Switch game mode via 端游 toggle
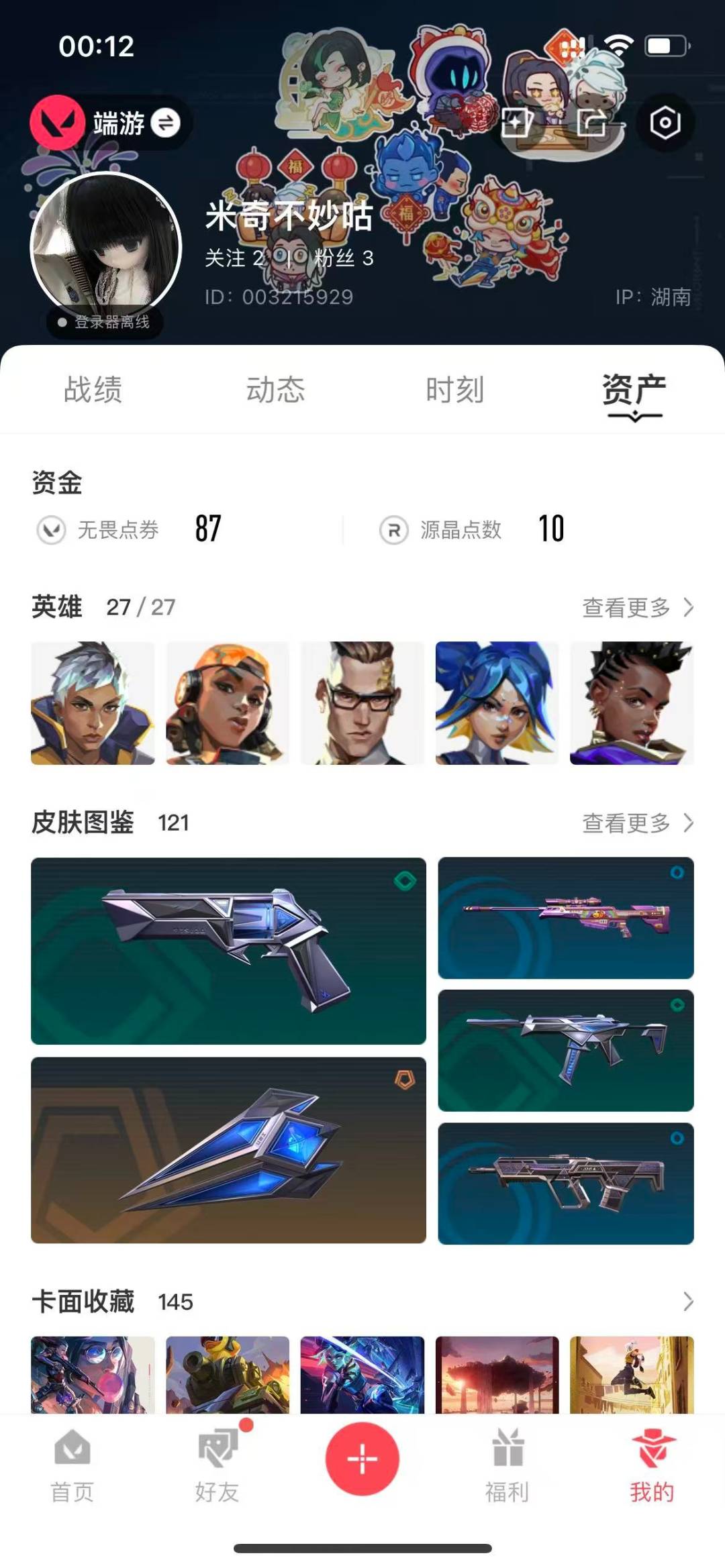The image size is (725, 1568). (x=164, y=123)
